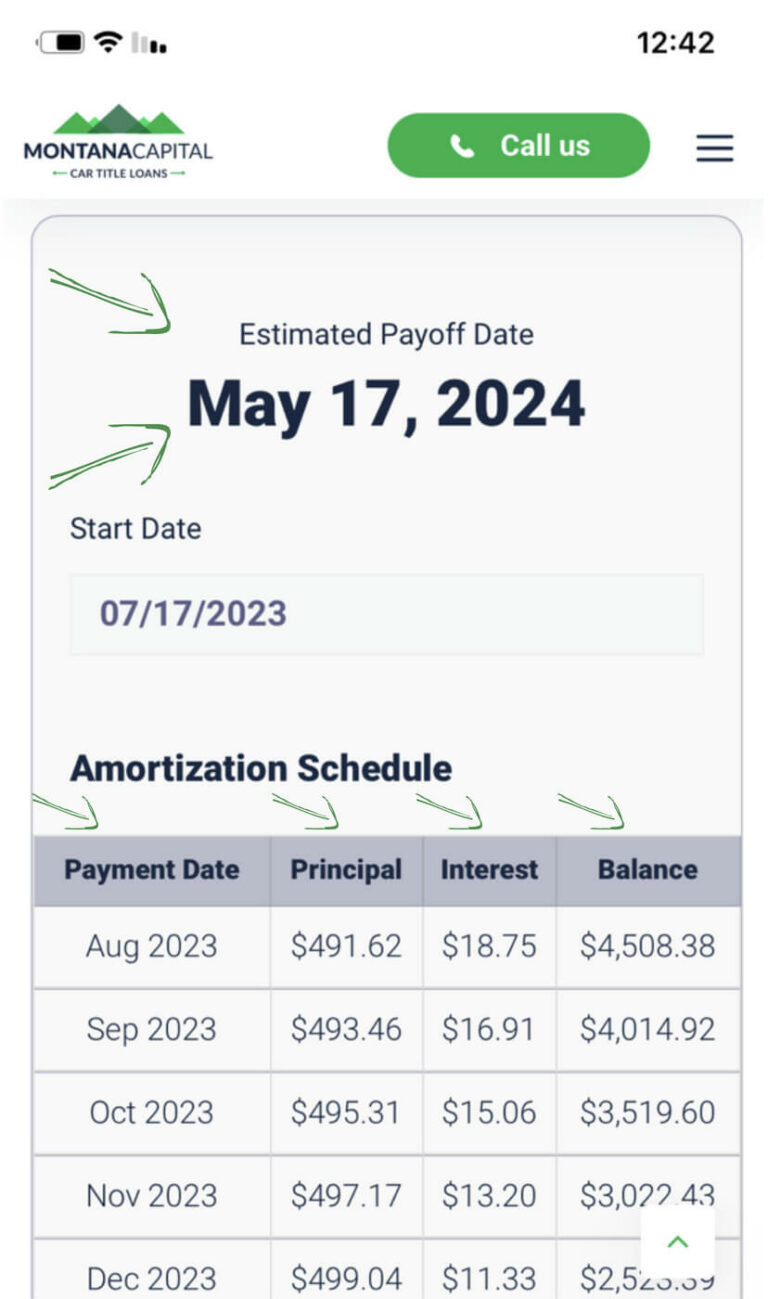Tap the Estimated Payoff Date May 17, 2024
The image size is (768, 1299).
[385, 403]
